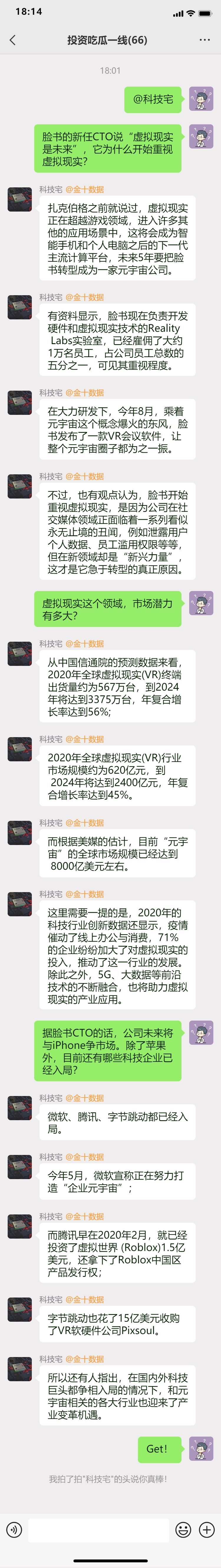Tap the avatar beside the "Get!" message
This screenshot has width=221, height=1568.
201,1449
